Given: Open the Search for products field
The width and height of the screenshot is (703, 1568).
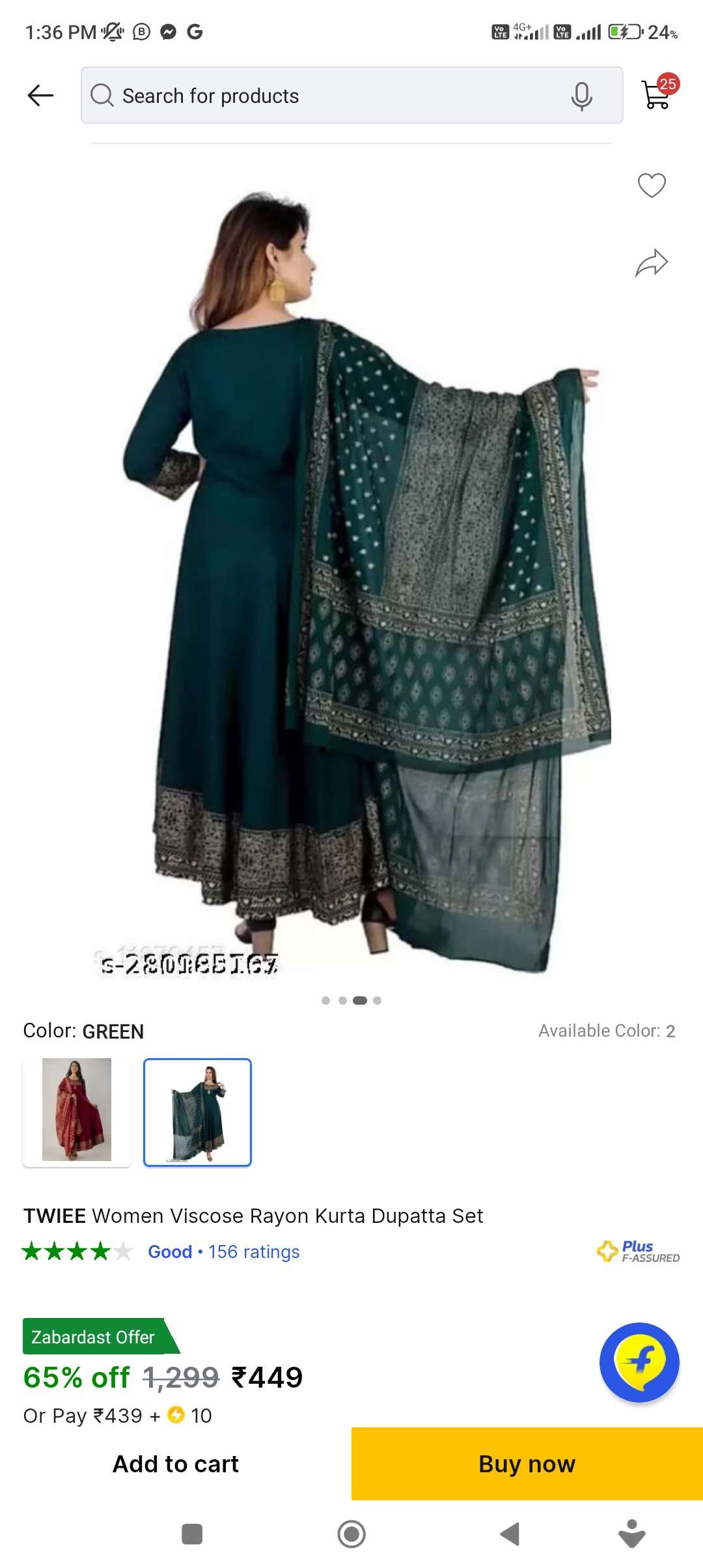Looking at the screenshot, I should 325,96.
